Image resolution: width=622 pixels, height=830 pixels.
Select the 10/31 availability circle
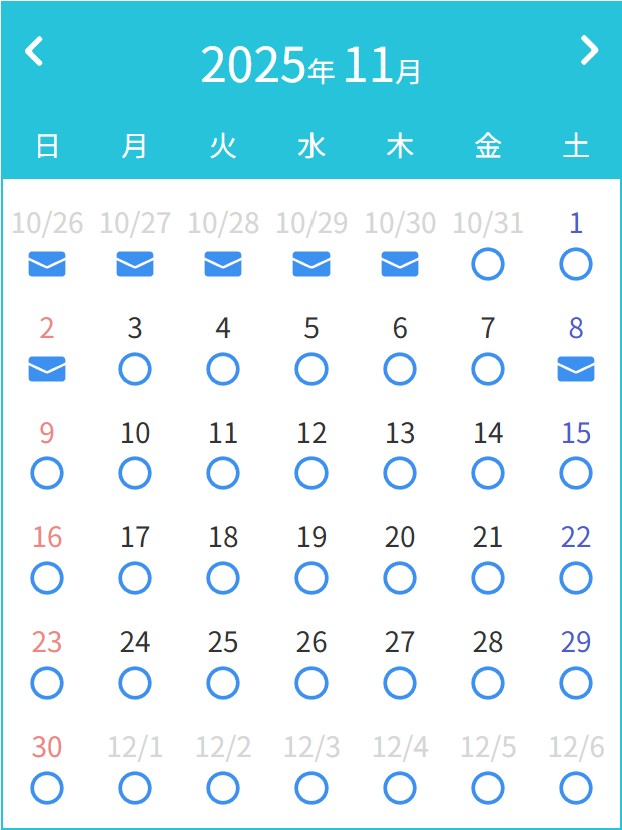488,265
